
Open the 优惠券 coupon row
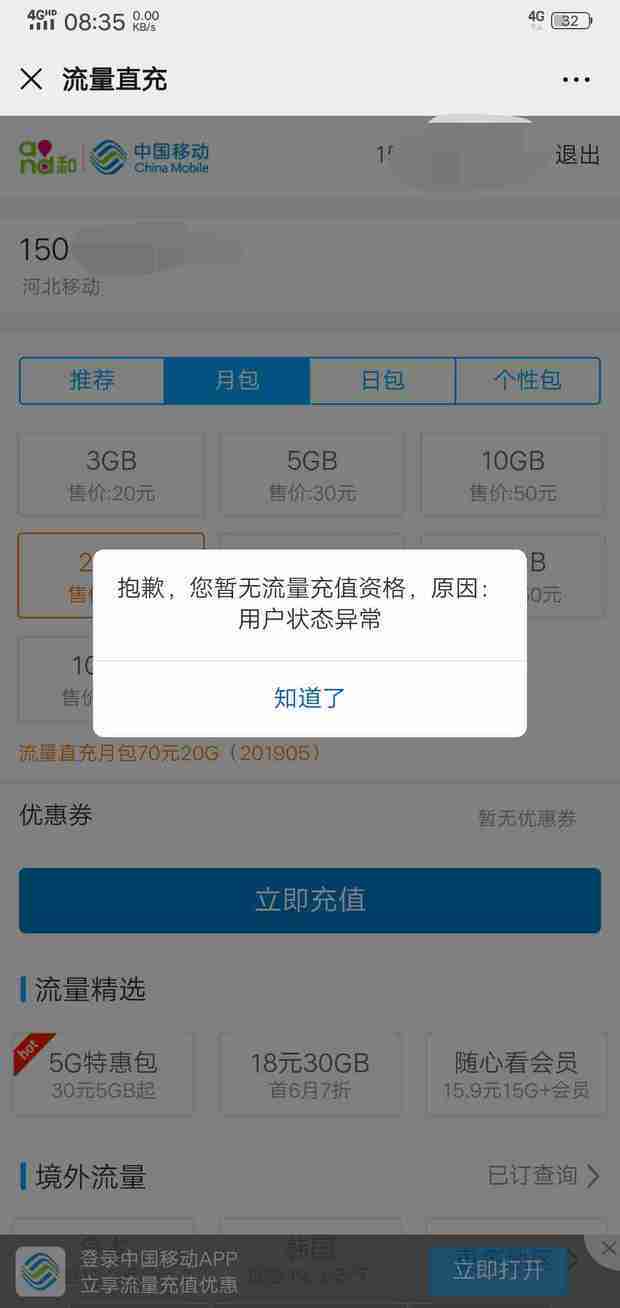tap(310, 816)
